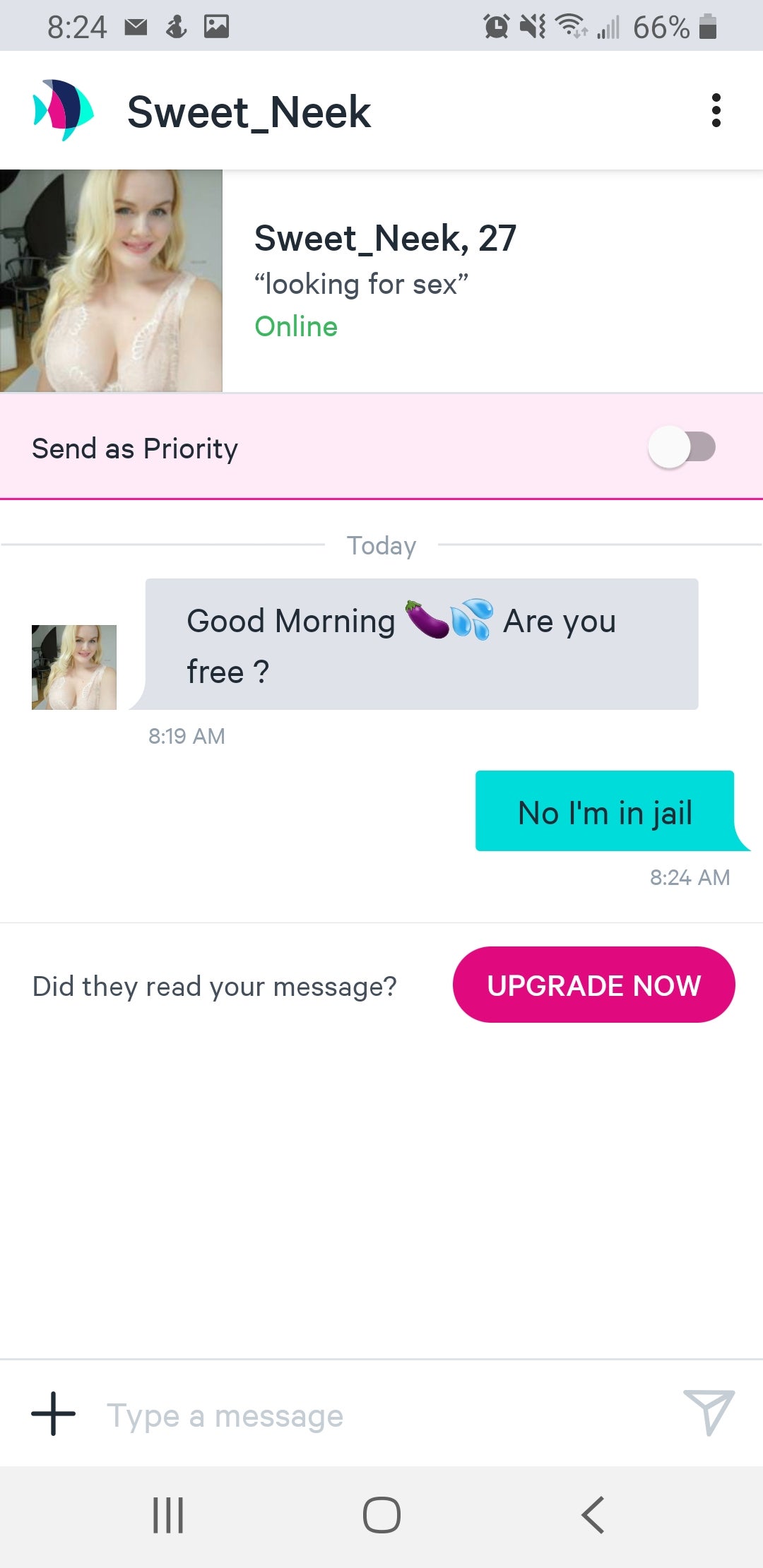The width and height of the screenshot is (763, 1568).
Task: Open sender's avatar beside Good Morning message
Action: click(74, 667)
